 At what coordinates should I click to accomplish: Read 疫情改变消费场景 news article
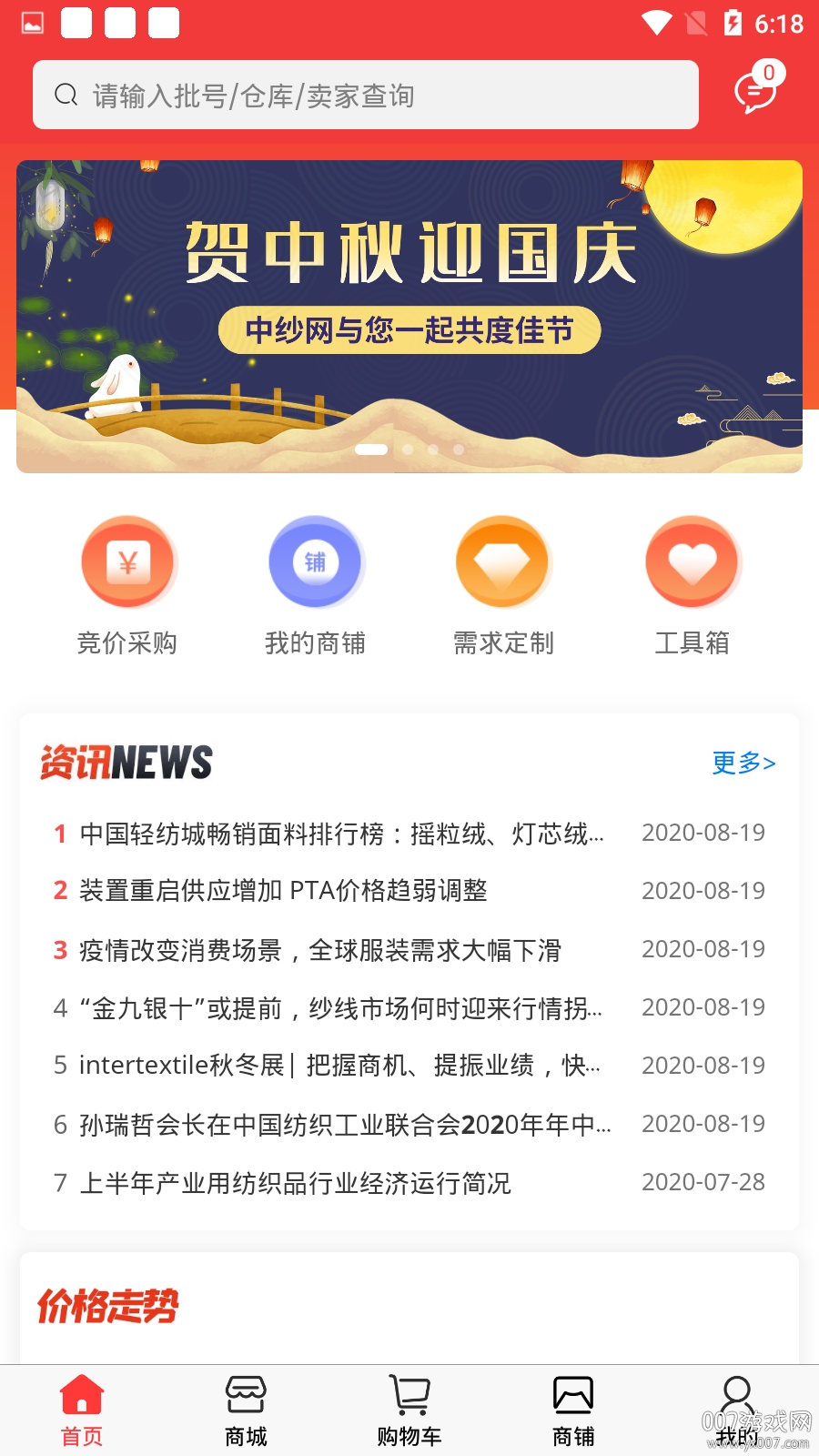tap(319, 950)
